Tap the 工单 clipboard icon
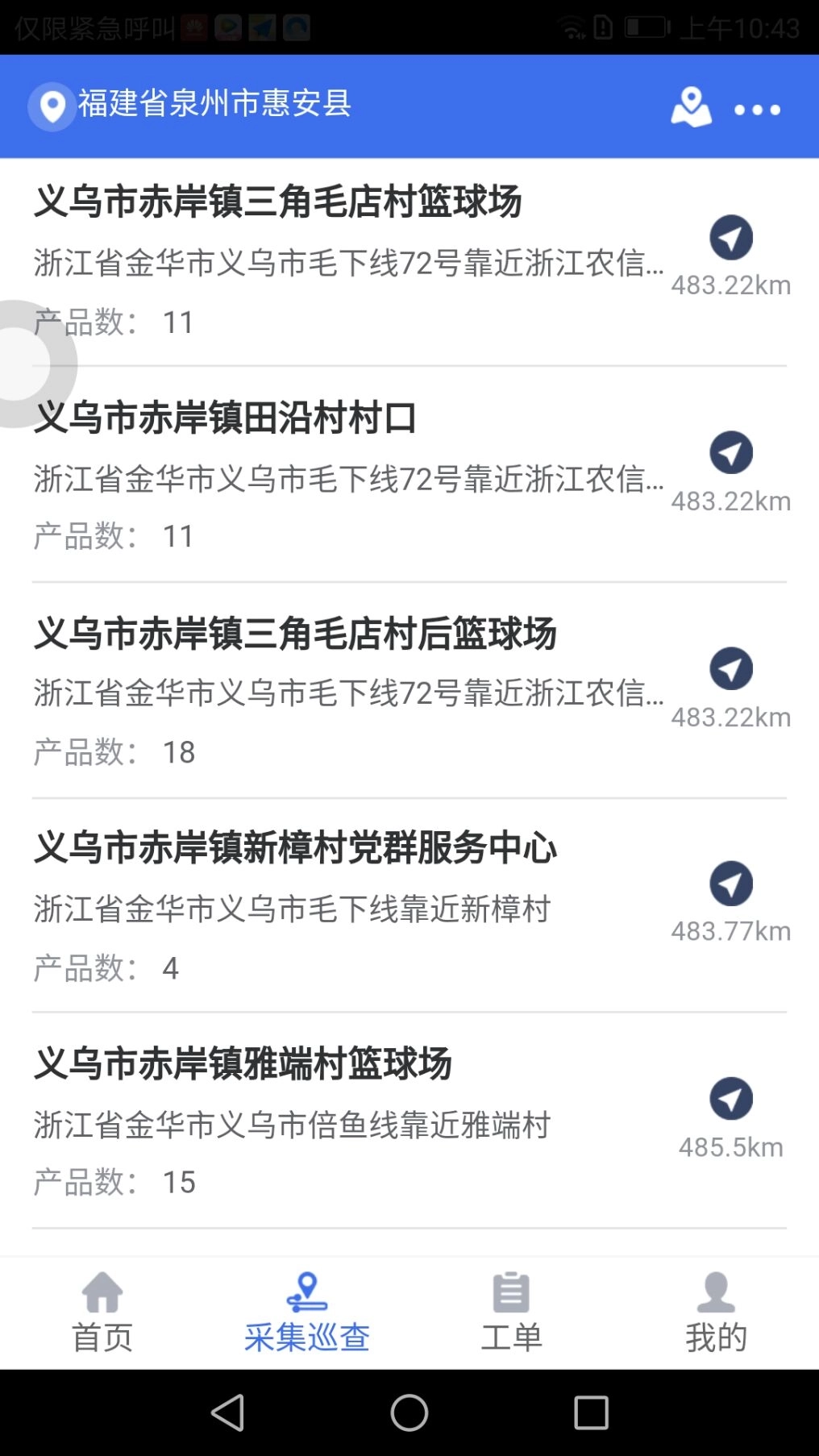Viewport: 819px width, 1456px height. tap(511, 1292)
